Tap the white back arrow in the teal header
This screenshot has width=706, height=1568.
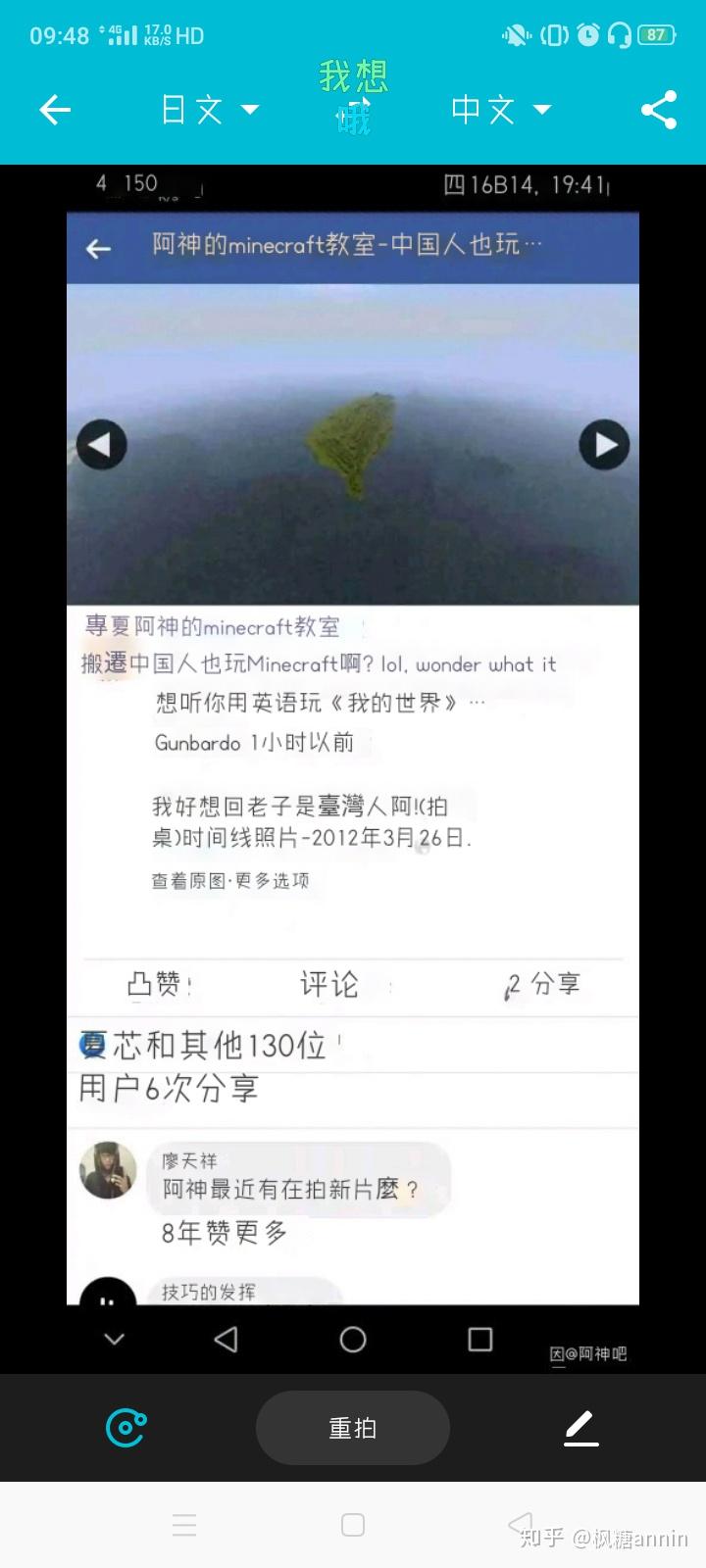[x=54, y=110]
